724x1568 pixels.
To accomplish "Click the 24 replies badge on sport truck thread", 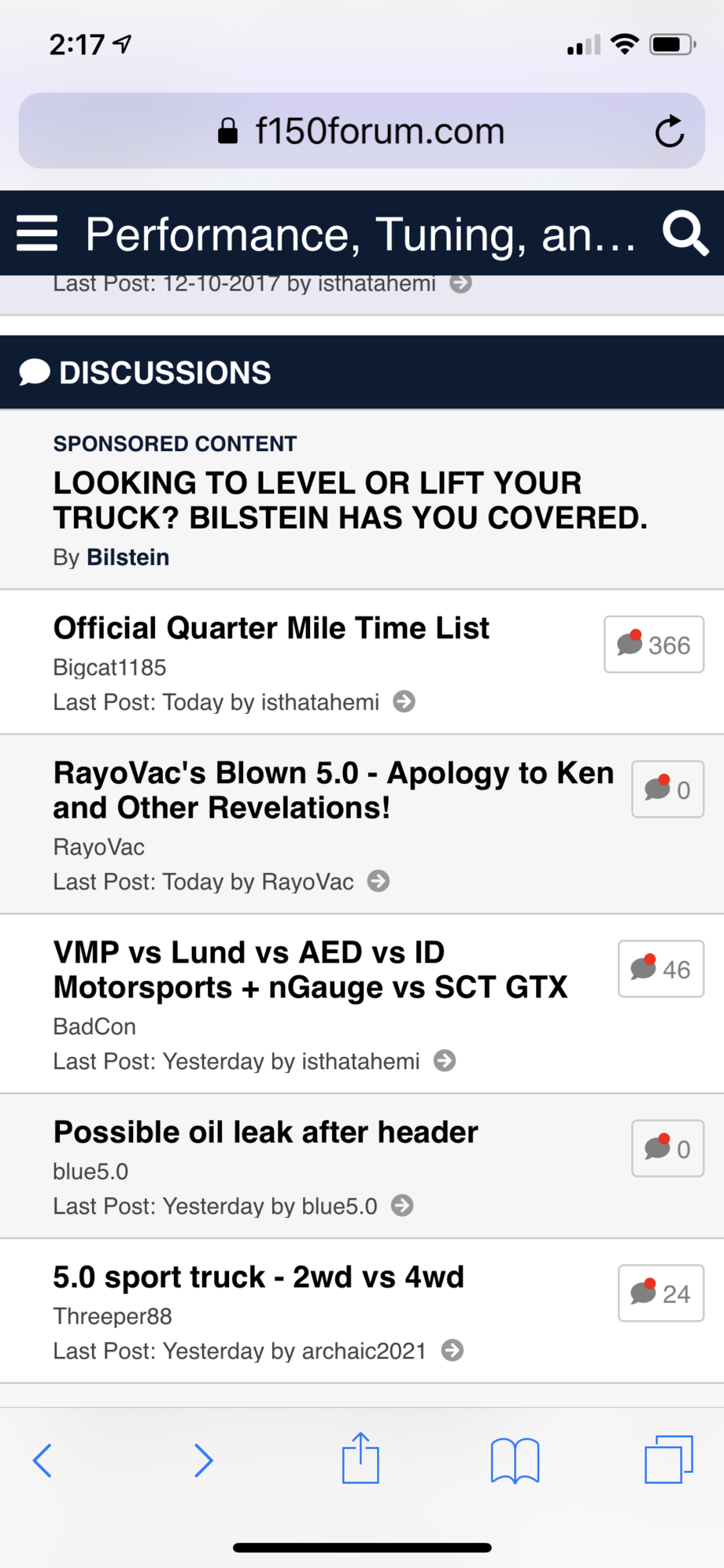I will [x=660, y=1293].
